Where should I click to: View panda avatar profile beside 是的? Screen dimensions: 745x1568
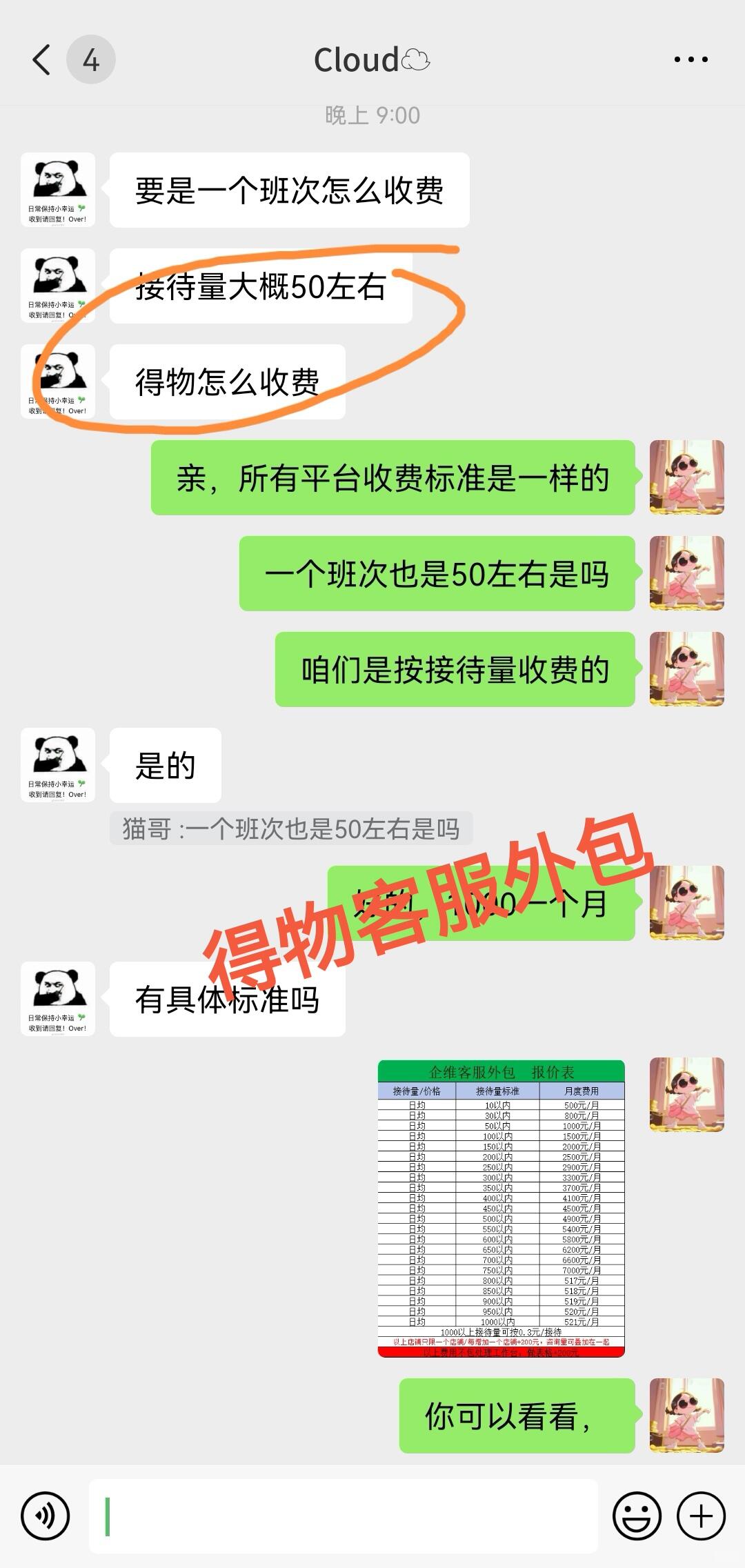click(58, 765)
